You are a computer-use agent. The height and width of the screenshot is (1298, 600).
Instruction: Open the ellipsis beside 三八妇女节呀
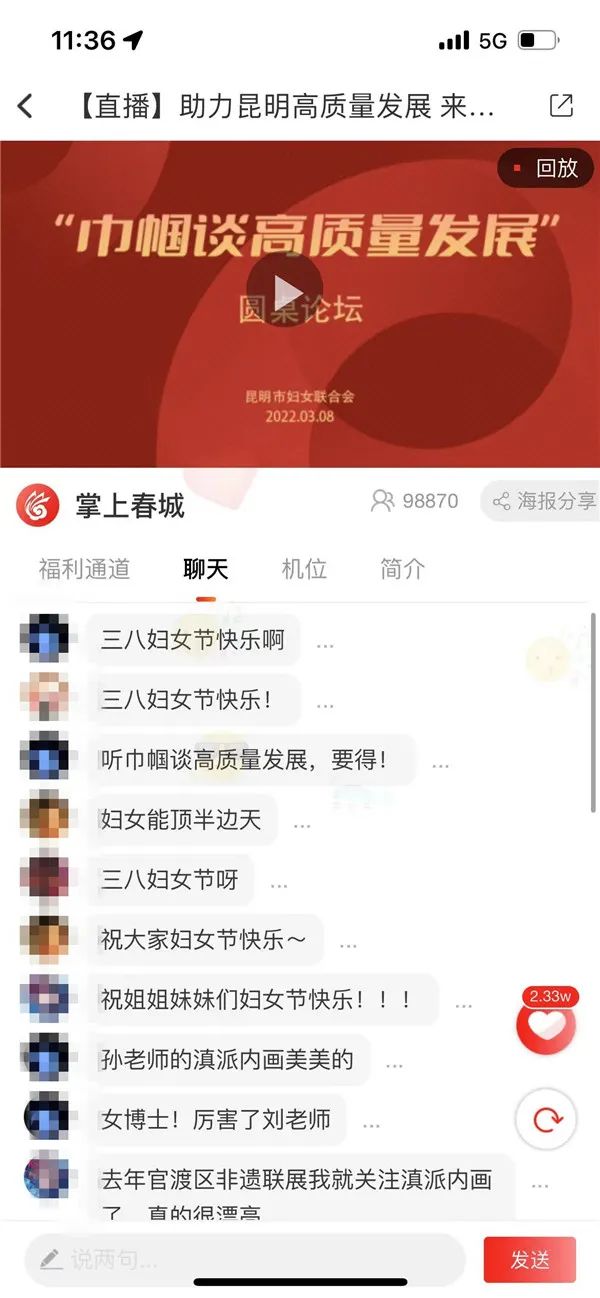pos(279,885)
